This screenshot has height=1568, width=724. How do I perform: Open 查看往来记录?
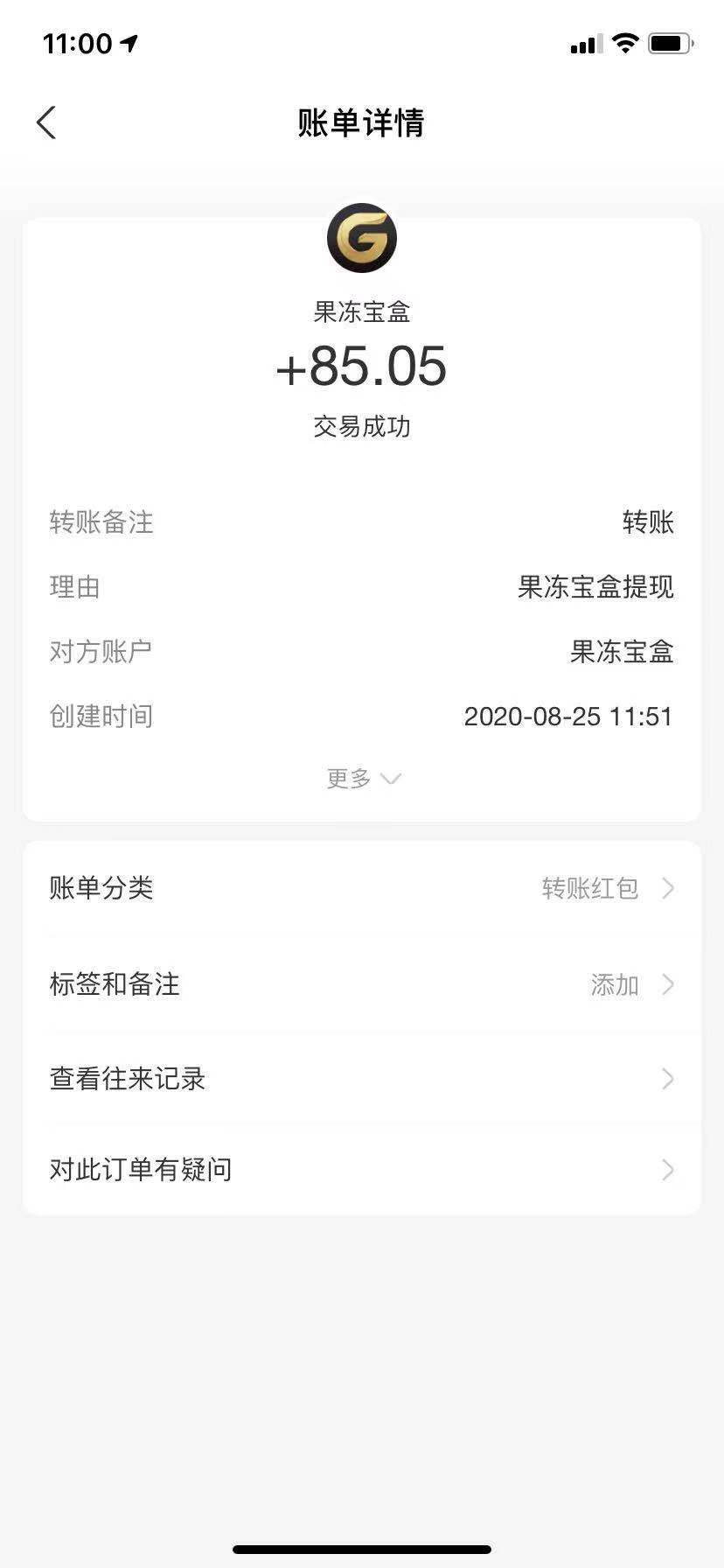362,1079
